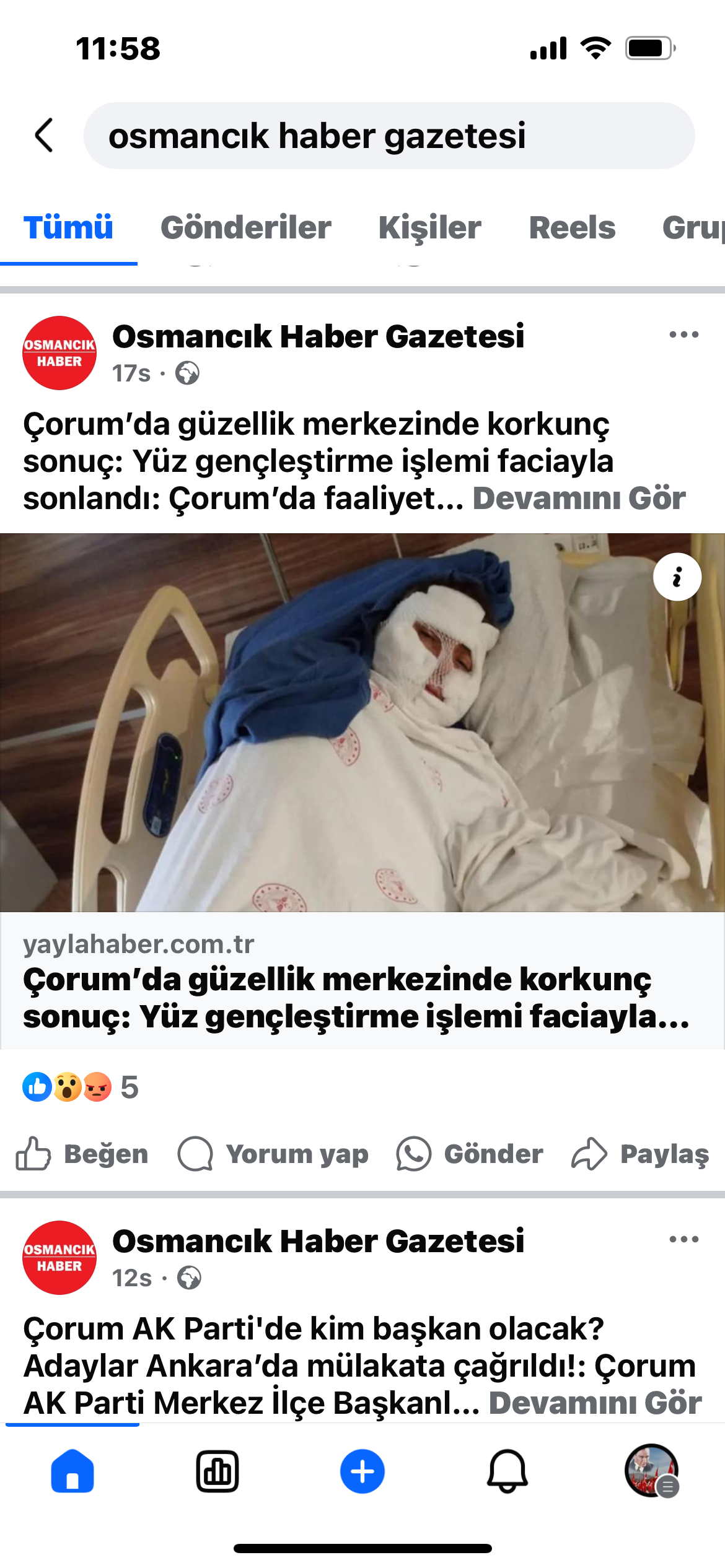Tap the search field with osmancık haber gazetesi
The height and width of the screenshot is (1568, 725).
[389, 136]
